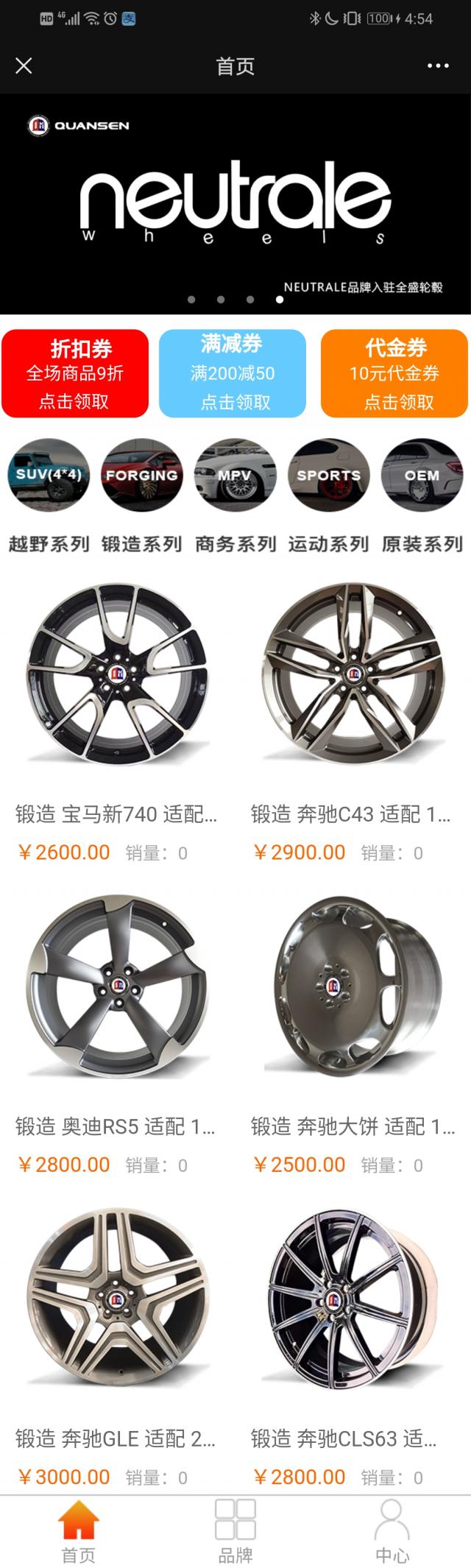The image size is (471, 1568).
Task: View the 锻造 宝马新740 wheel product
Action: [x=118, y=674]
